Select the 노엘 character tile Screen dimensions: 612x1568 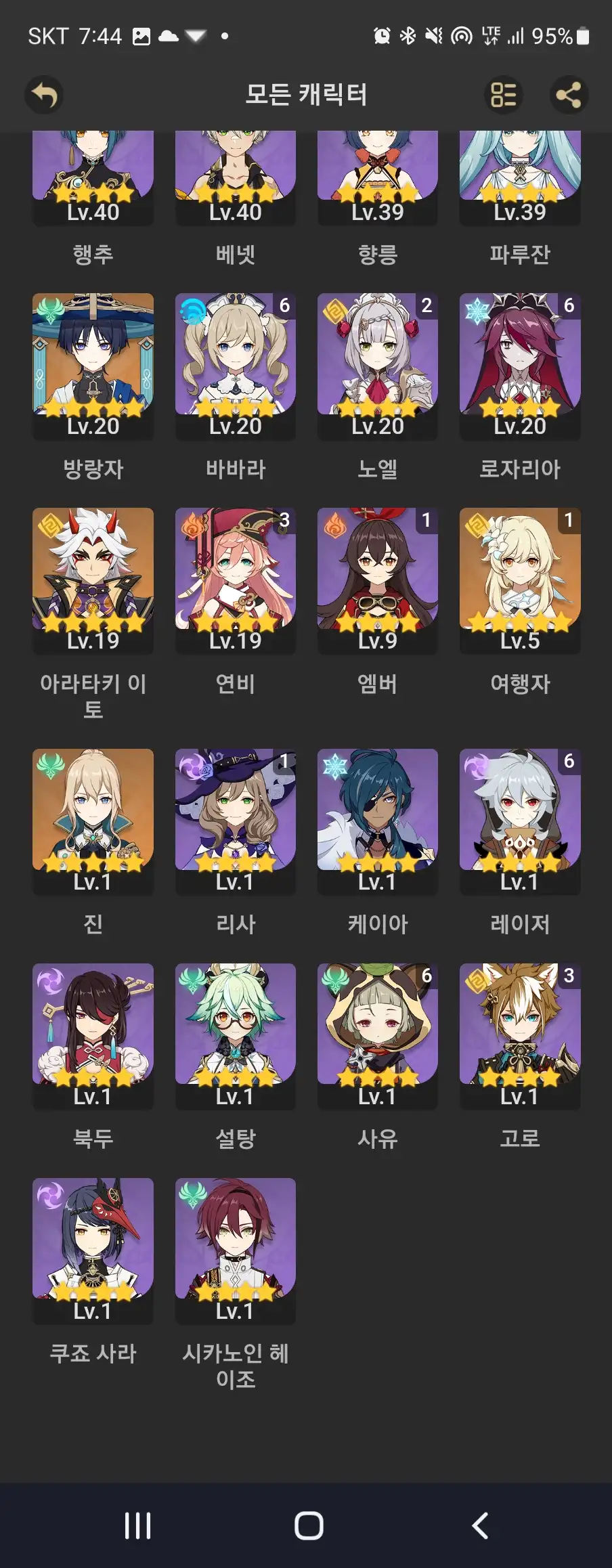(x=377, y=366)
